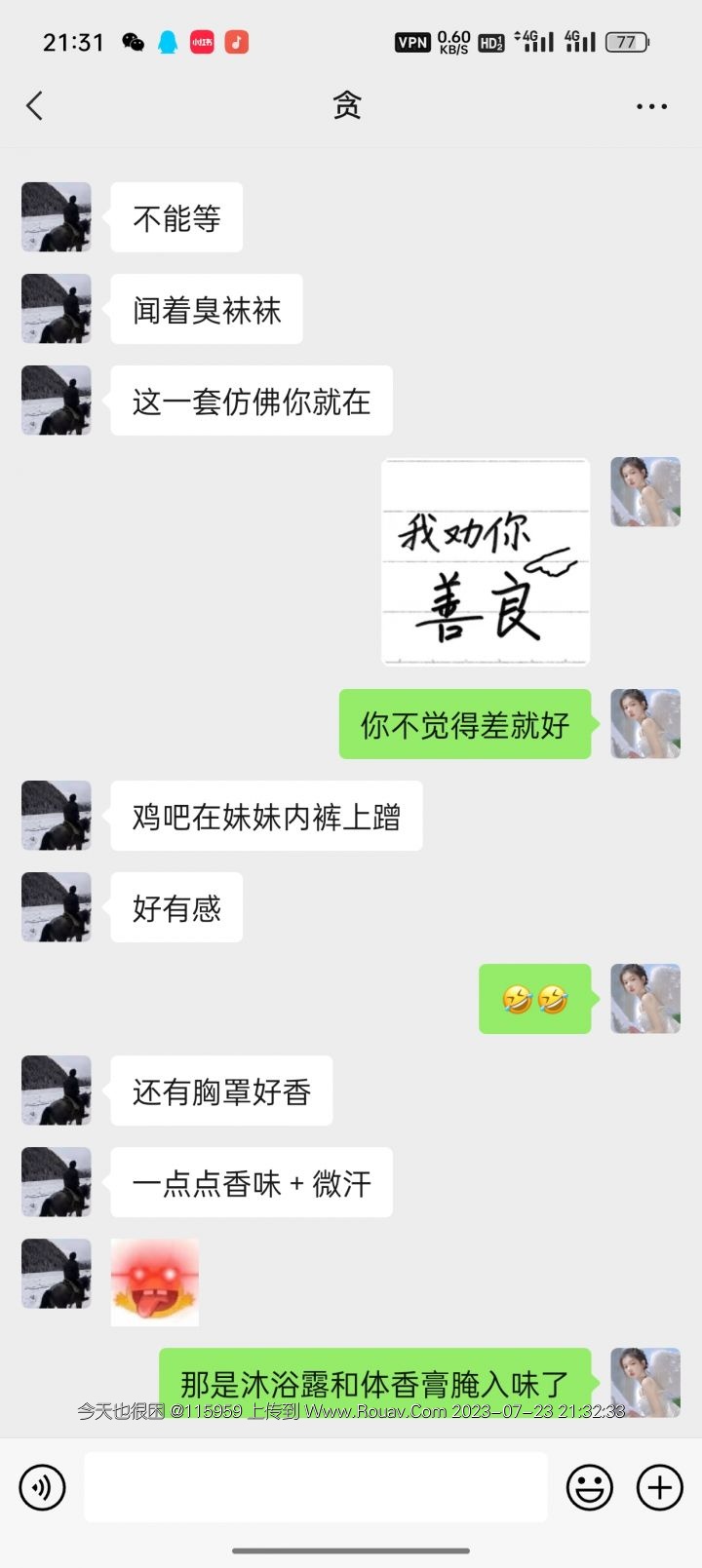Open the 我劝你善良 sticker image
Viewport: 702px width, 1568px height.
(x=486, y=562)
